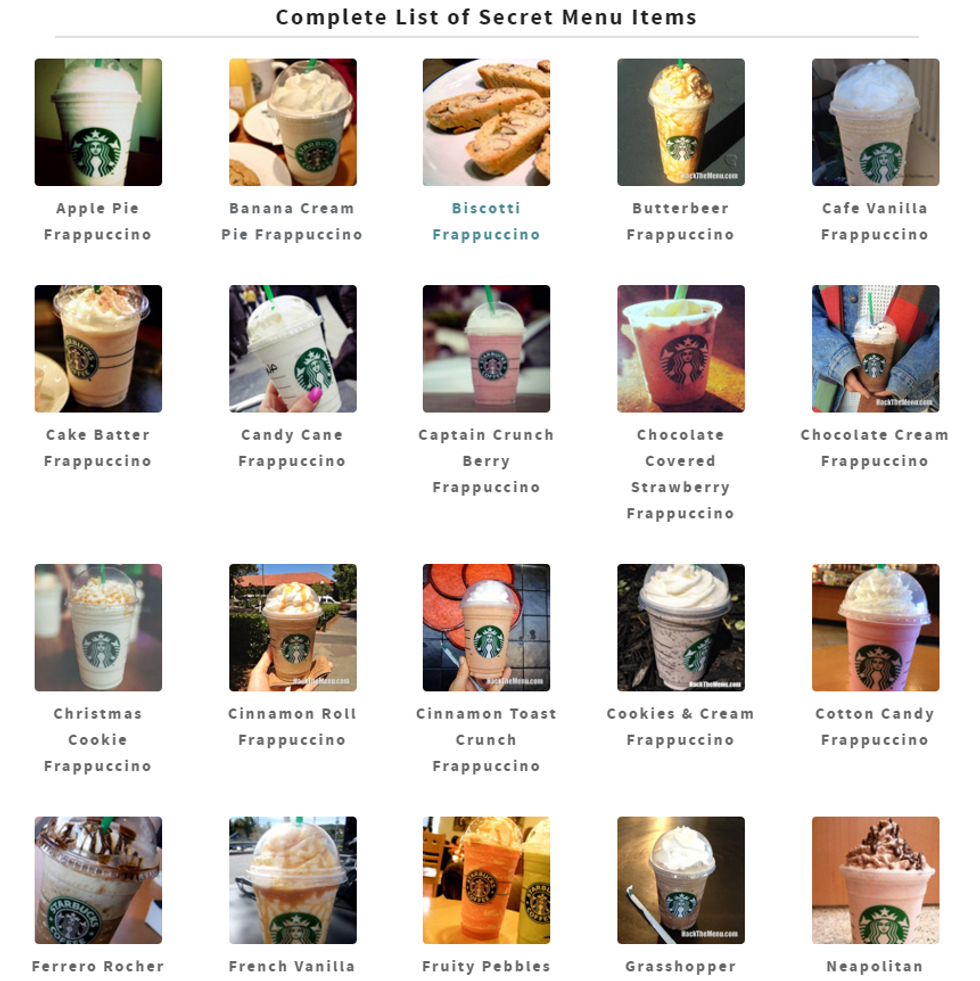This screenshot has height=981, width=980.
Task: Open the Apple Pie Frappuccino item
Action: (x=98, y=122)
